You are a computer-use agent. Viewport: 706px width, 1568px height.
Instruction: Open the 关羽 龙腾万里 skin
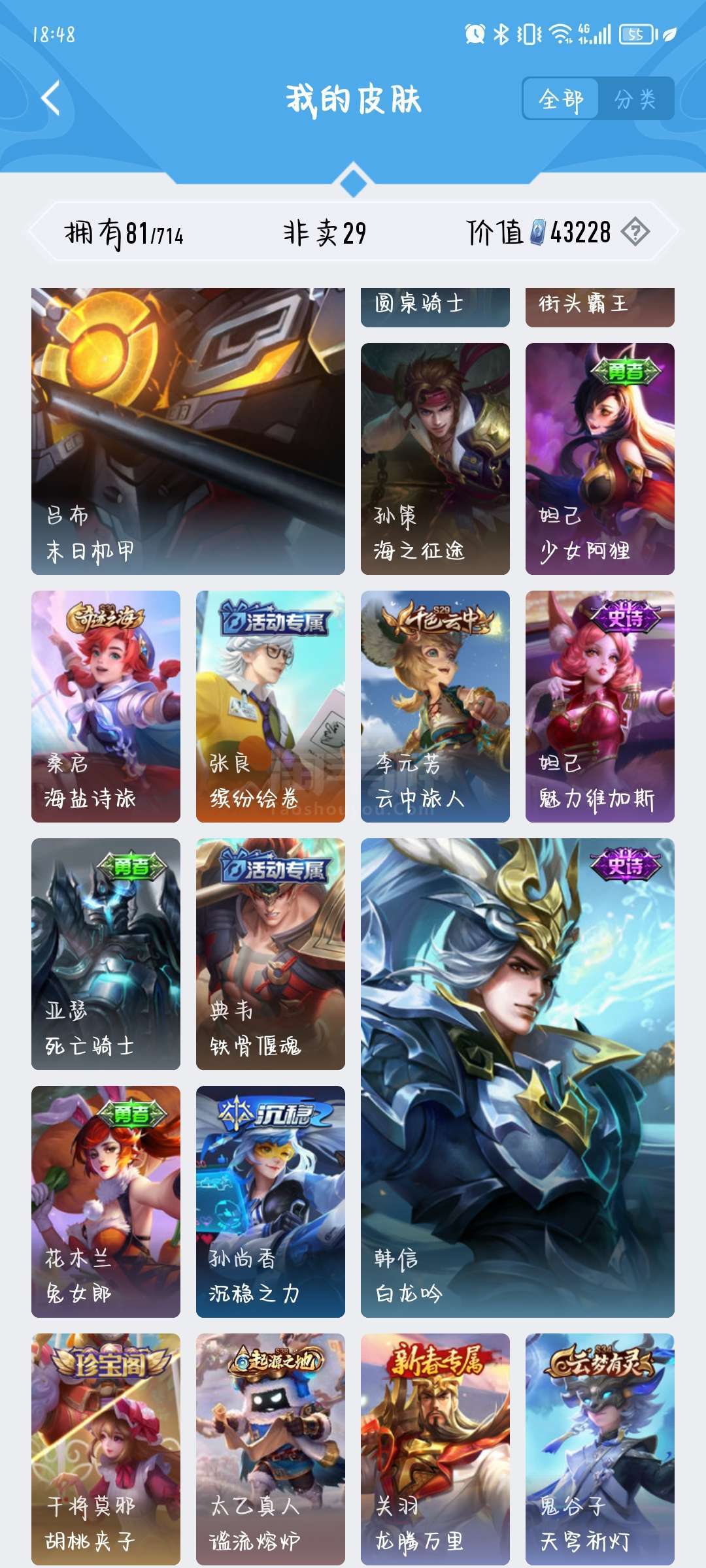pyautogui.click(x=435, y=1449)
